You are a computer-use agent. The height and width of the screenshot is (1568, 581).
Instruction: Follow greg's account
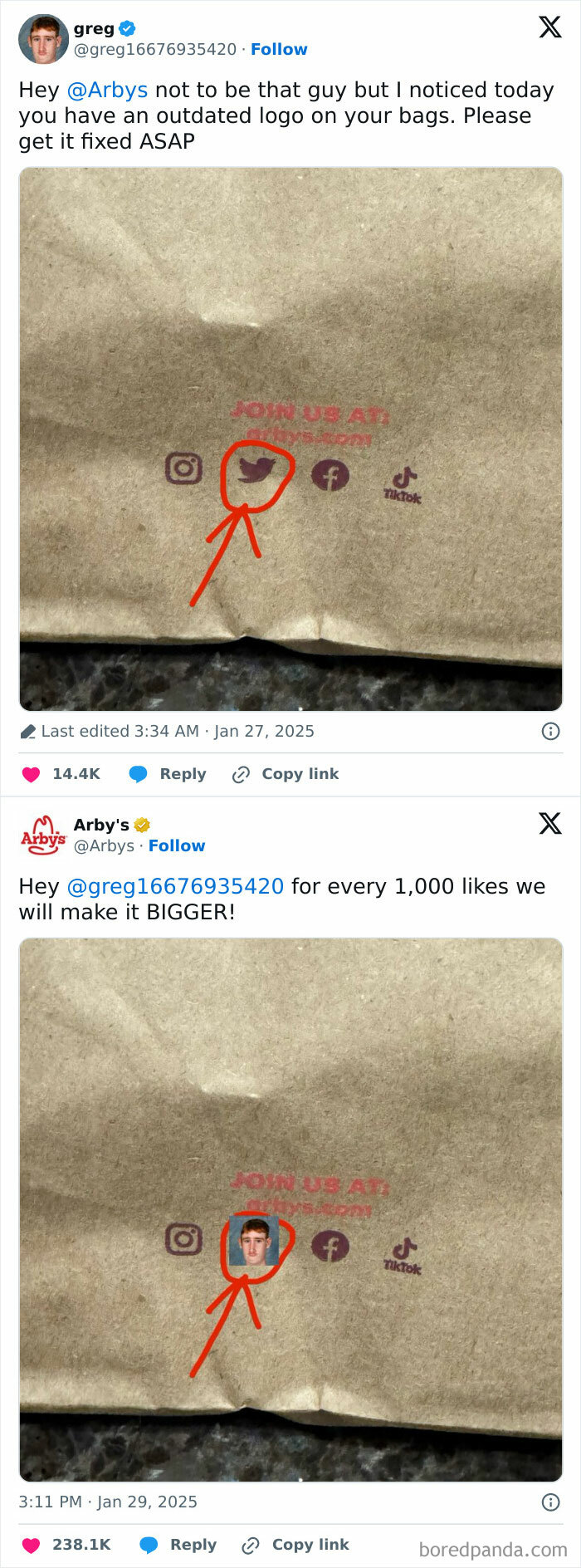(x=279, y=49)
